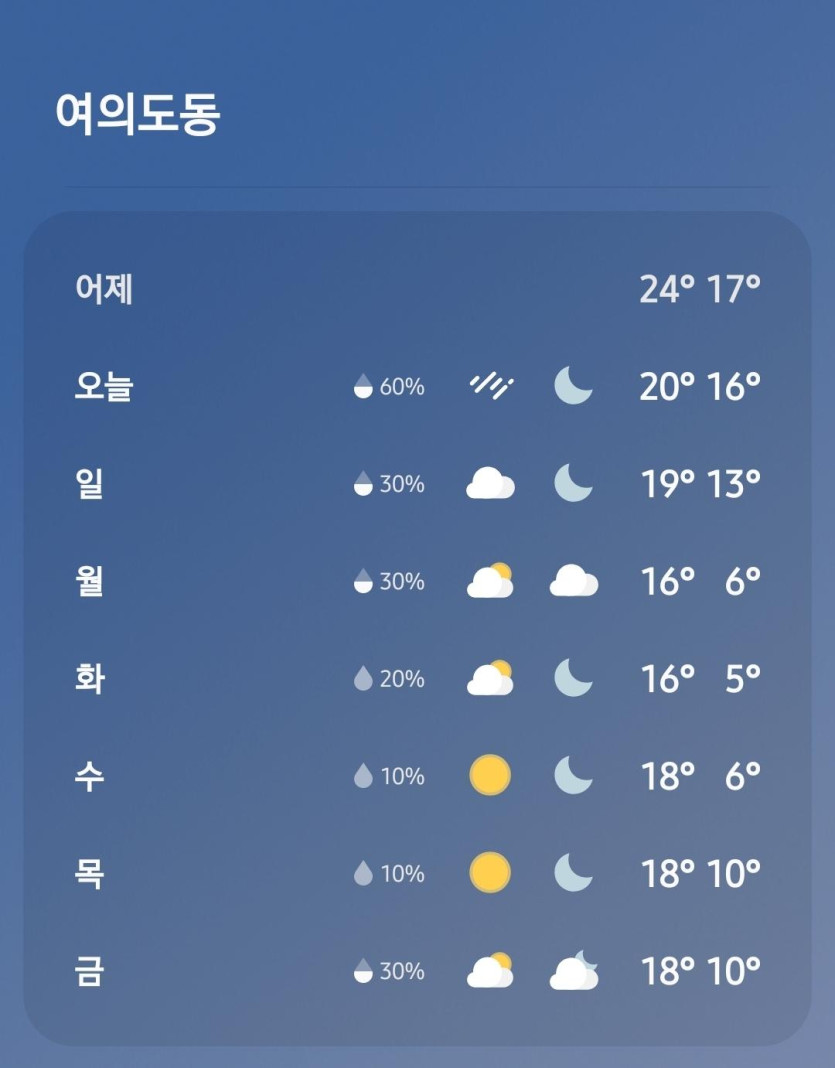Viewport: 835px width, 1068px height.
Task: View the 화 (Tuesday) forecast details
Action: [417, 679]
